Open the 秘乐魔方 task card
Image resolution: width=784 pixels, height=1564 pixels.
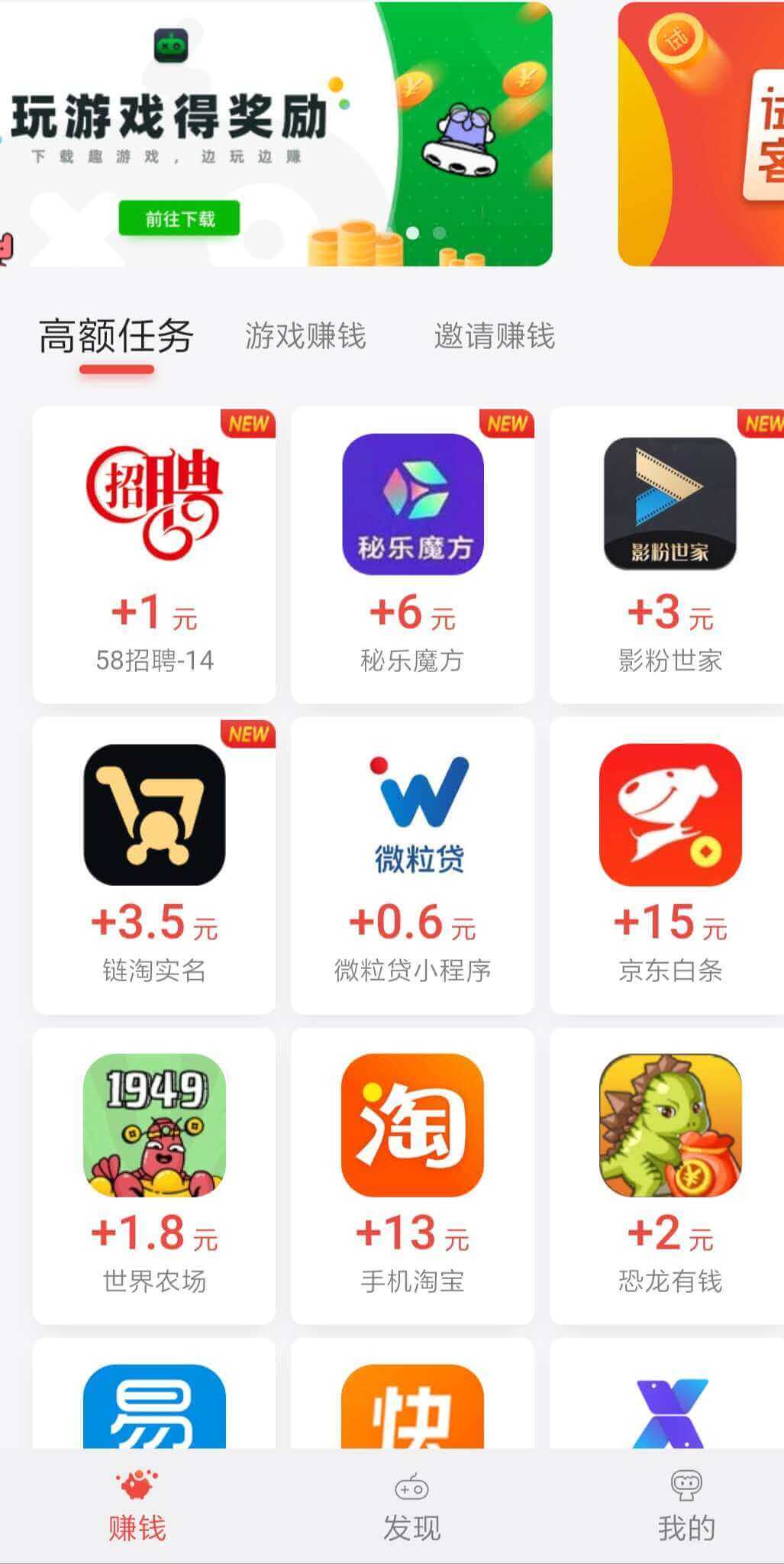pos(412,555)
